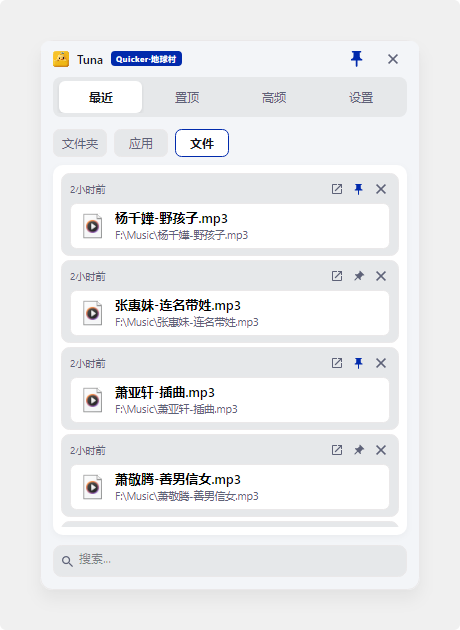Unpin 杨千嬅-野孩子.mp3 entry

click(x=359, y=189)
